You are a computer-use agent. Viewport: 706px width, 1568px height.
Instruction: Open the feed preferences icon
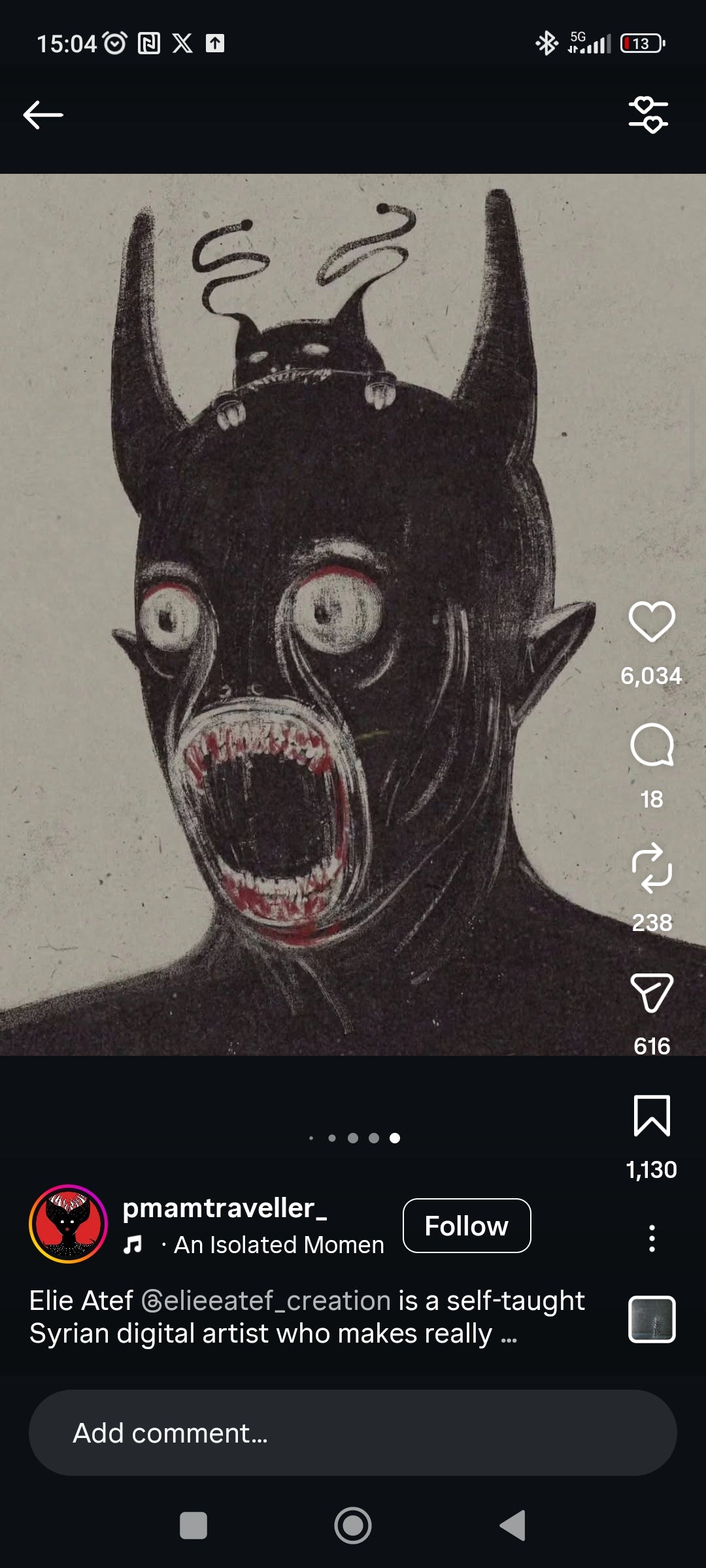point(648,115)
